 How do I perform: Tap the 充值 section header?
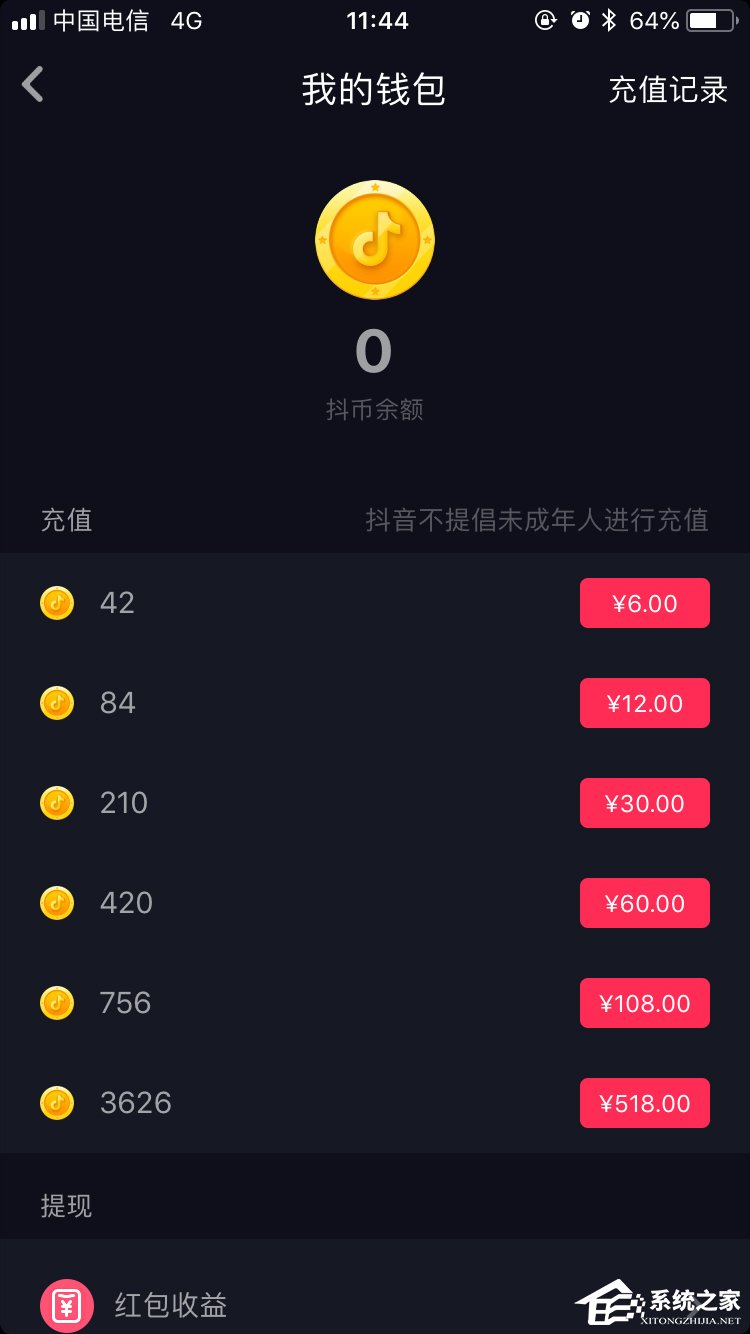click(x=66, y=520)
